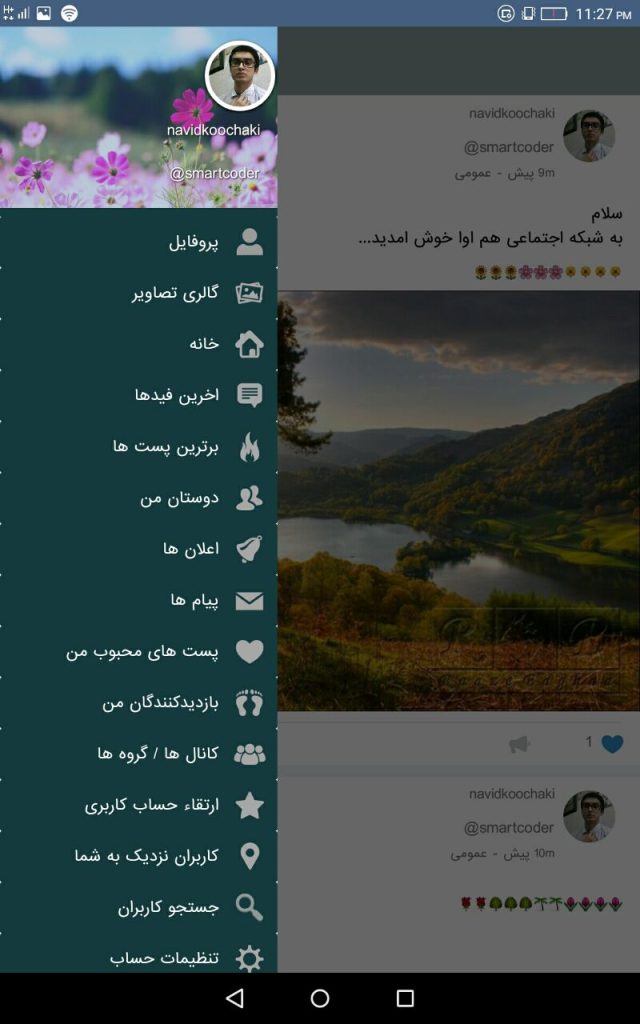Open اخرین فیدها
Image resolution: width=640 pixels, height=1024 pixels.
coord(138,395)
